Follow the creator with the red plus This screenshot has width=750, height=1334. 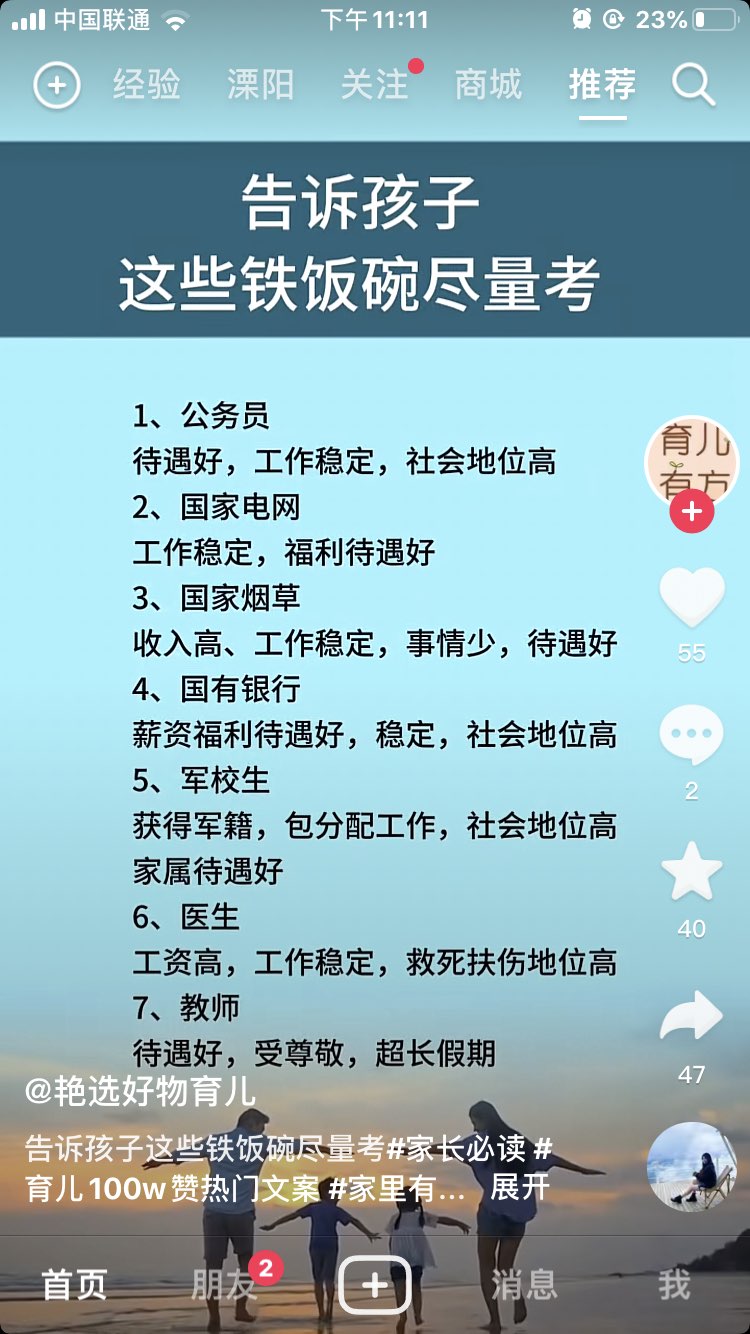[x=691, y=513]
